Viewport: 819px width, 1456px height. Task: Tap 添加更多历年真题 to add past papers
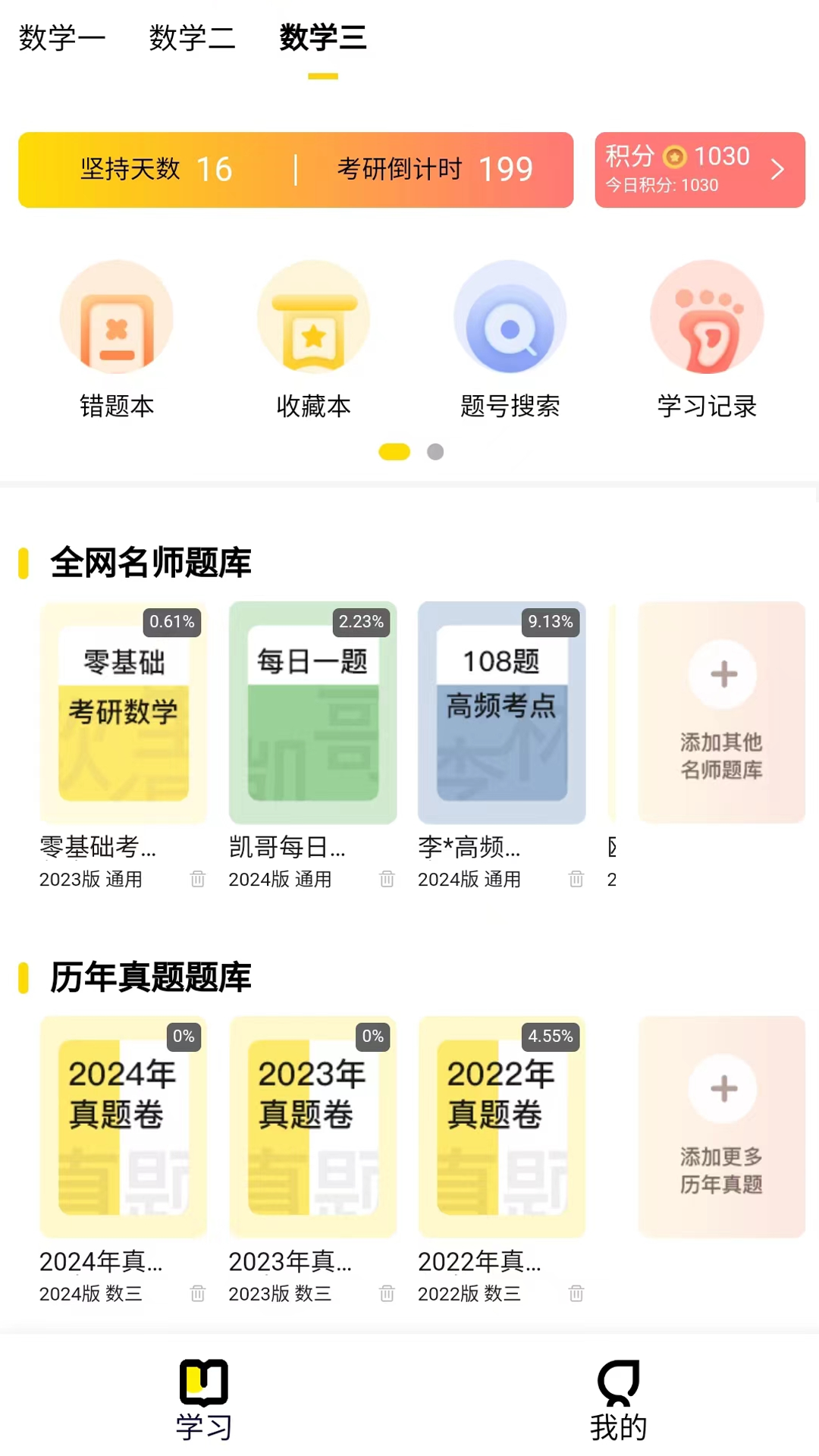(x=721, y=1127)
